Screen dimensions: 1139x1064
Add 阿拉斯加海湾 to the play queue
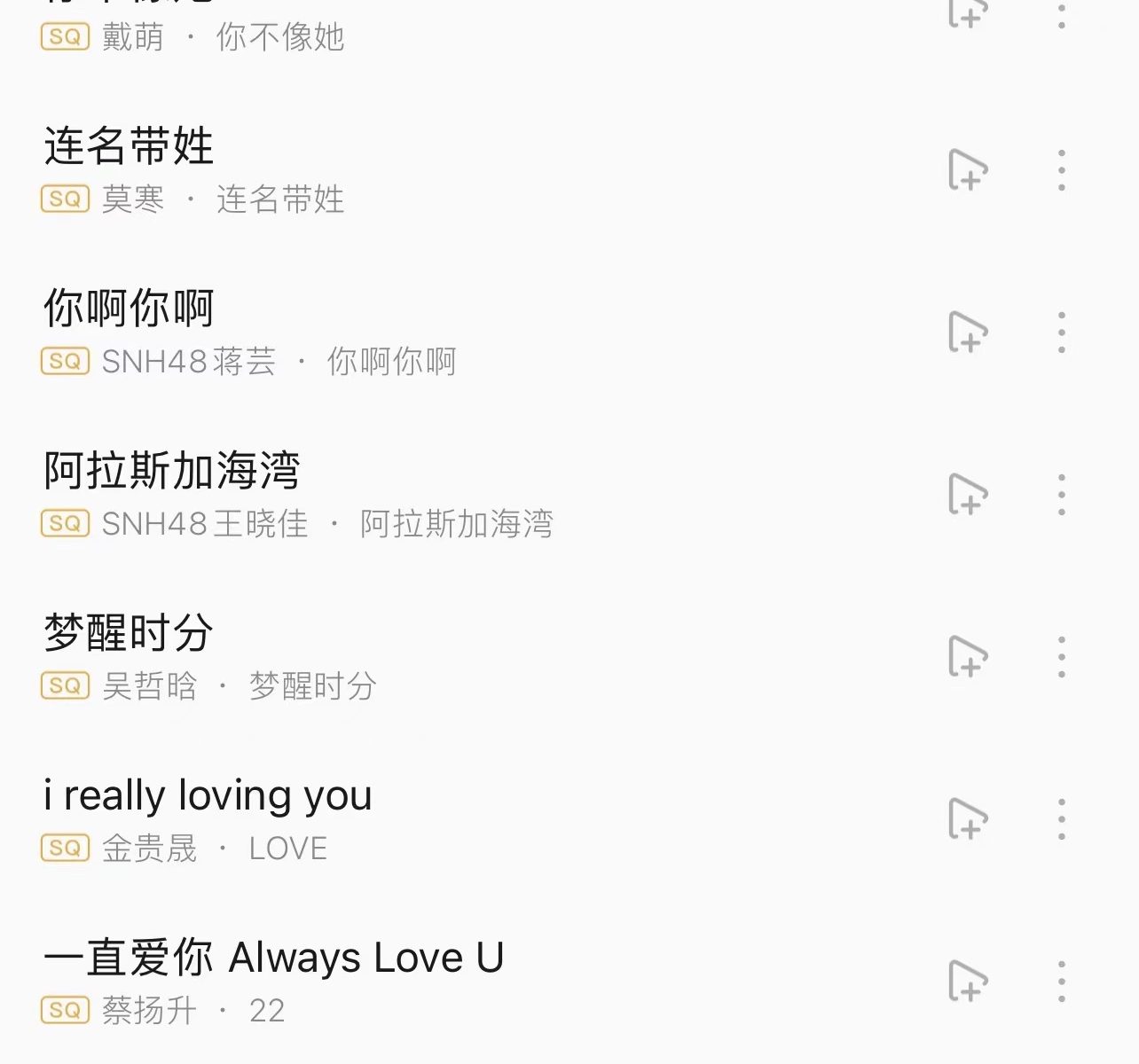click(967, 495)
